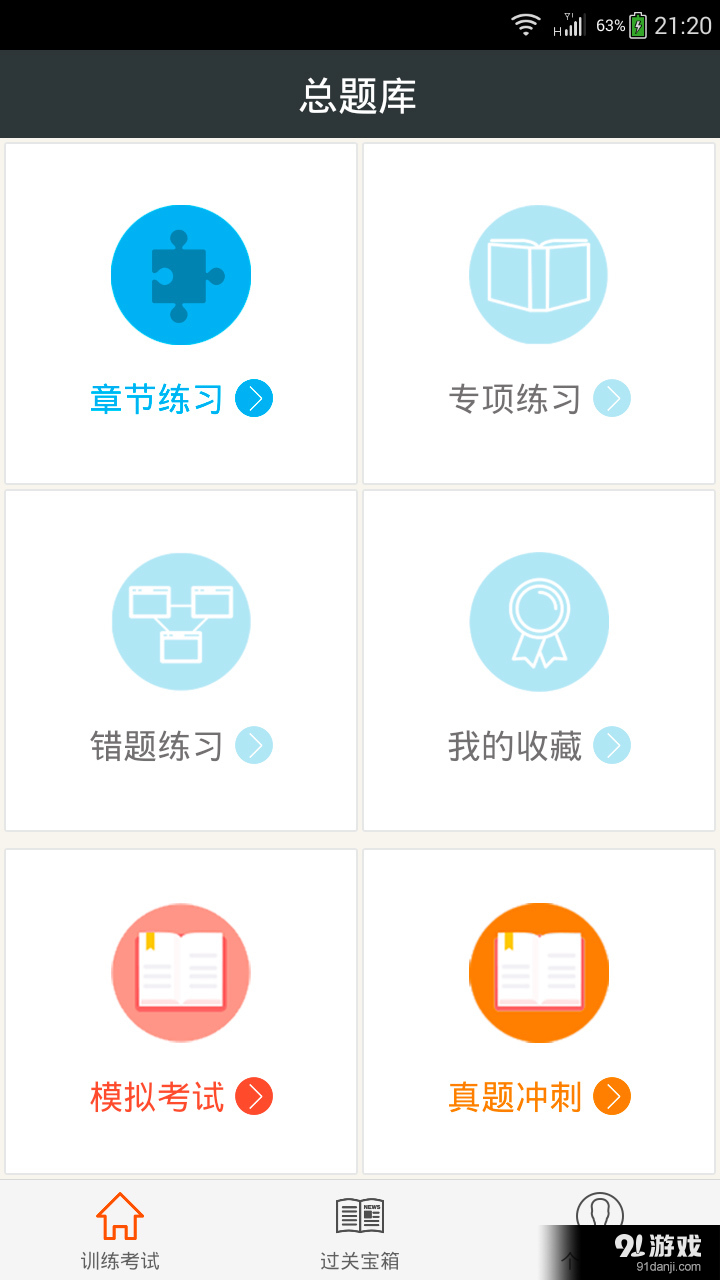720x1280 pixels.
Task: Tap the Wi-Fi icon in status bar
Action: pos(524,24)
